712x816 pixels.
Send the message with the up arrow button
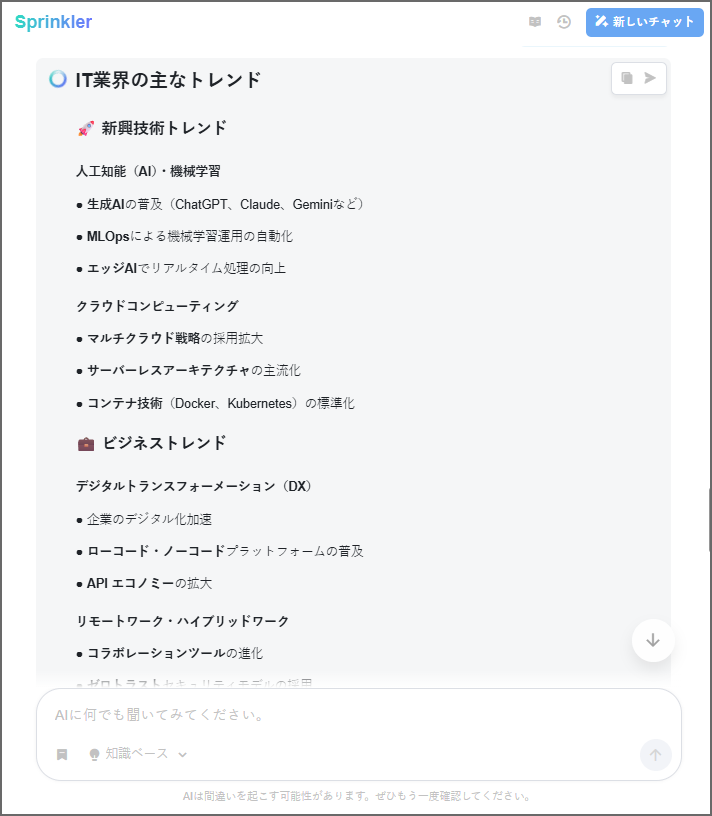655,755
